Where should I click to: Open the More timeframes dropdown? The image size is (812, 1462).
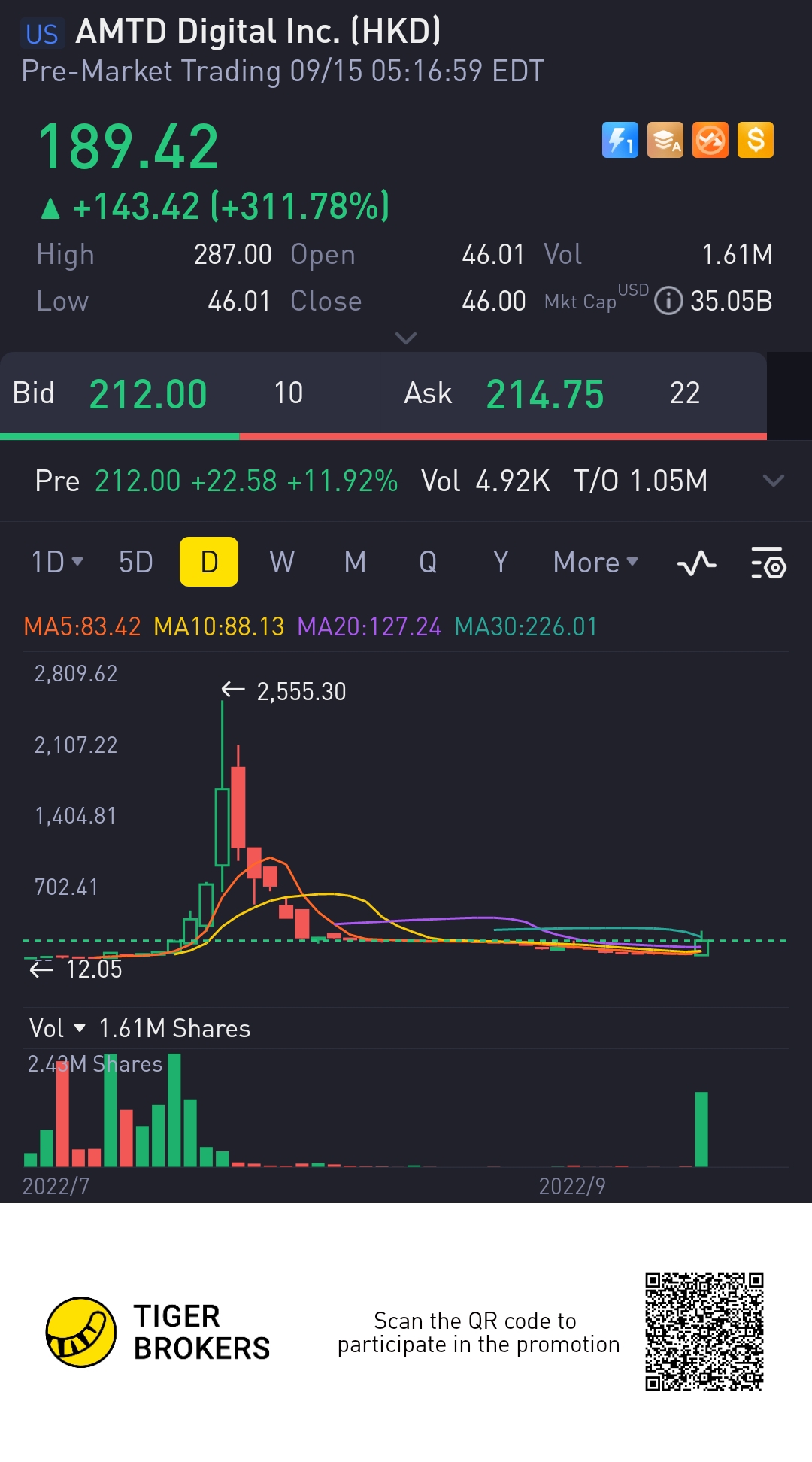[595, 562]
